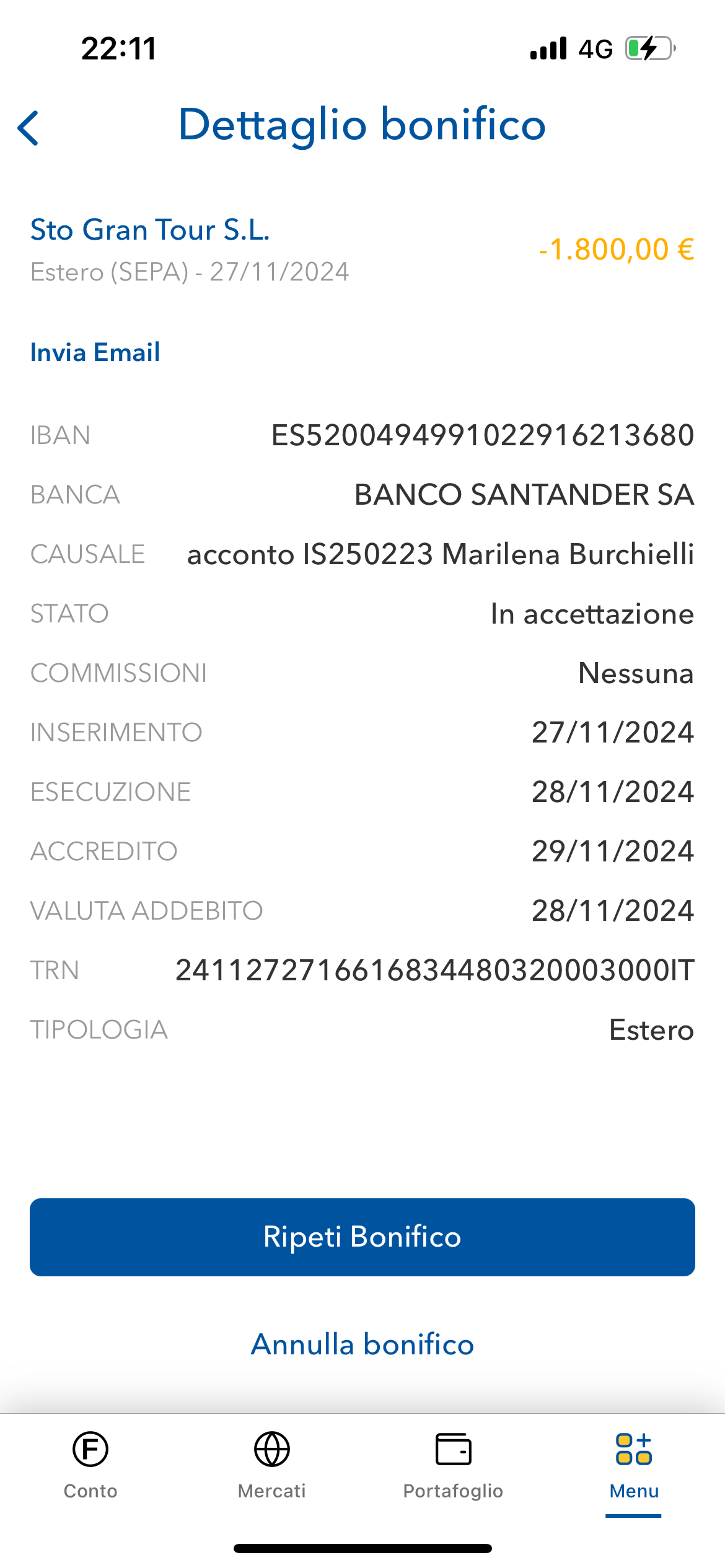
Task: Open the Mercati tab
Action: [272, 1465]
